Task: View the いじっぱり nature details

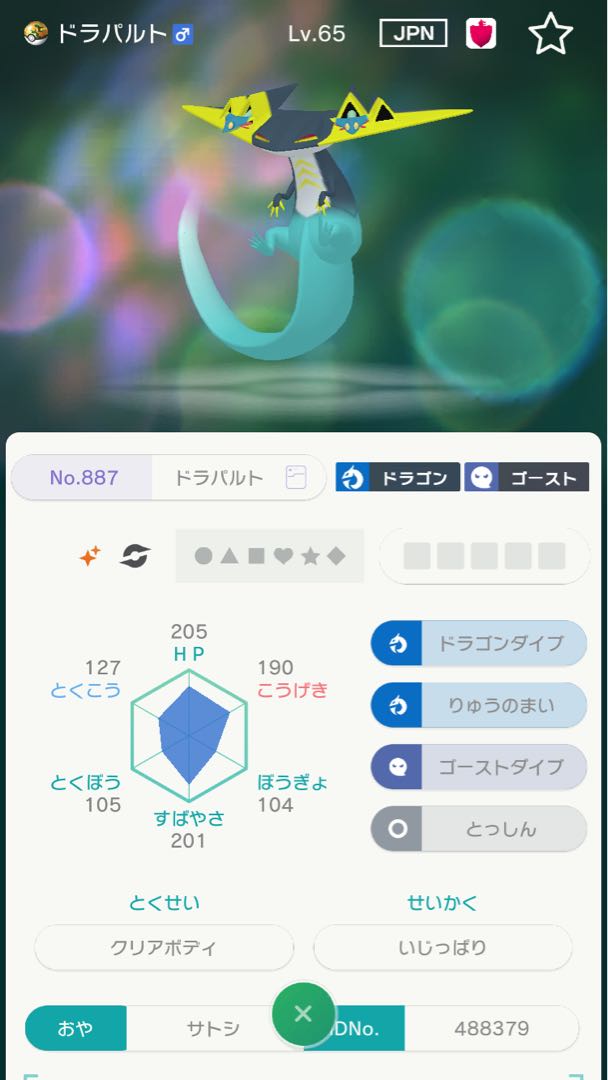Action: coord(443,947)
